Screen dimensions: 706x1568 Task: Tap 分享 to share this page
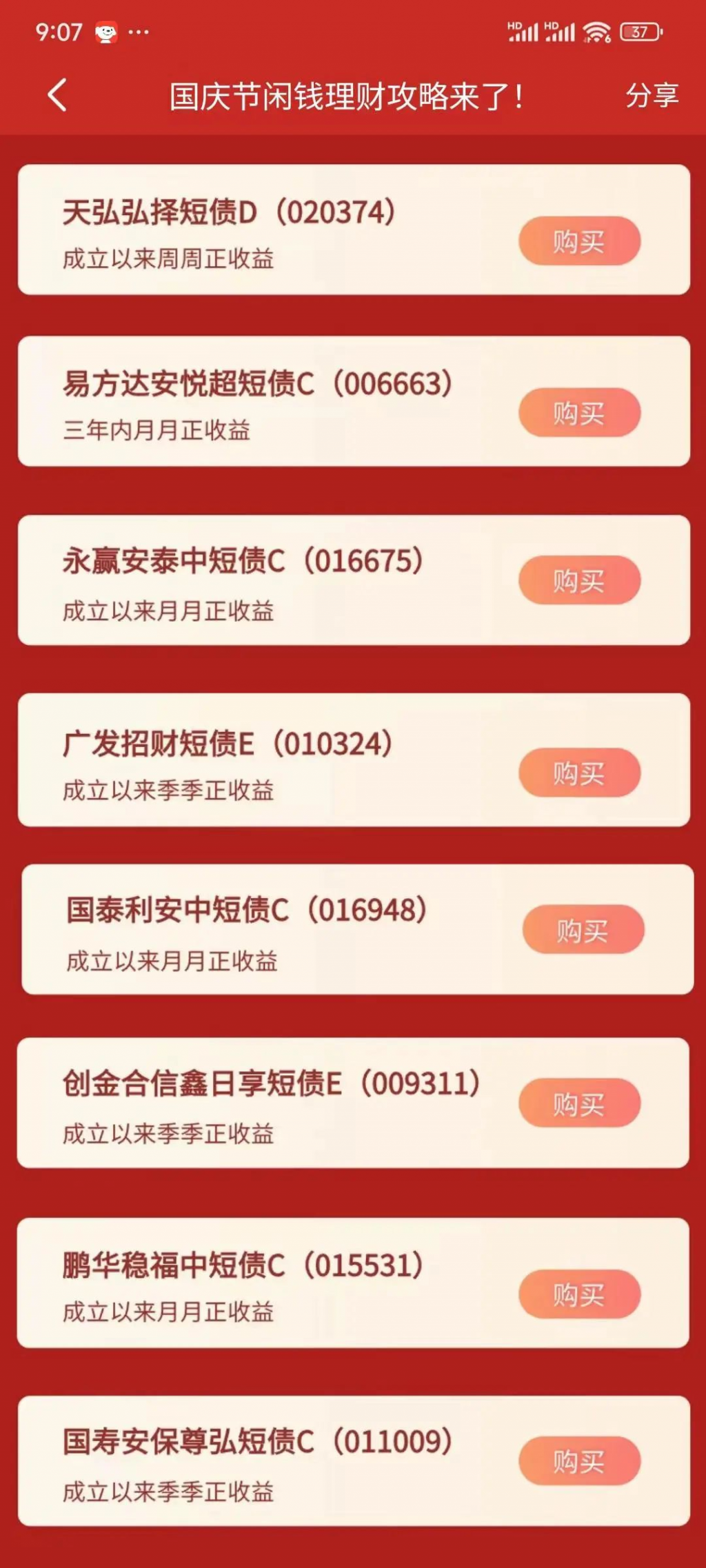[652, 95]
